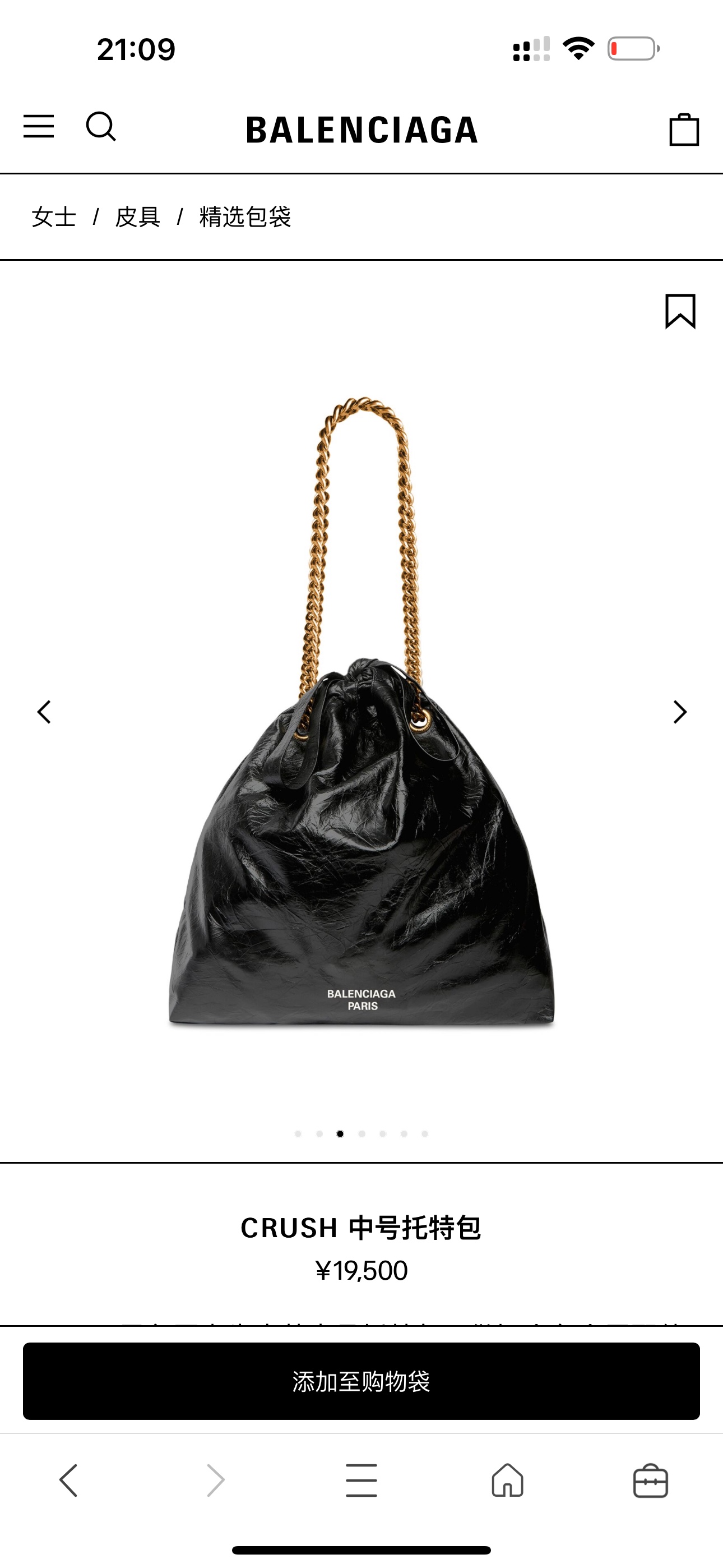The image size is (723, 1568).
Task: Go back in the browser
Action: pos(69,1481)
